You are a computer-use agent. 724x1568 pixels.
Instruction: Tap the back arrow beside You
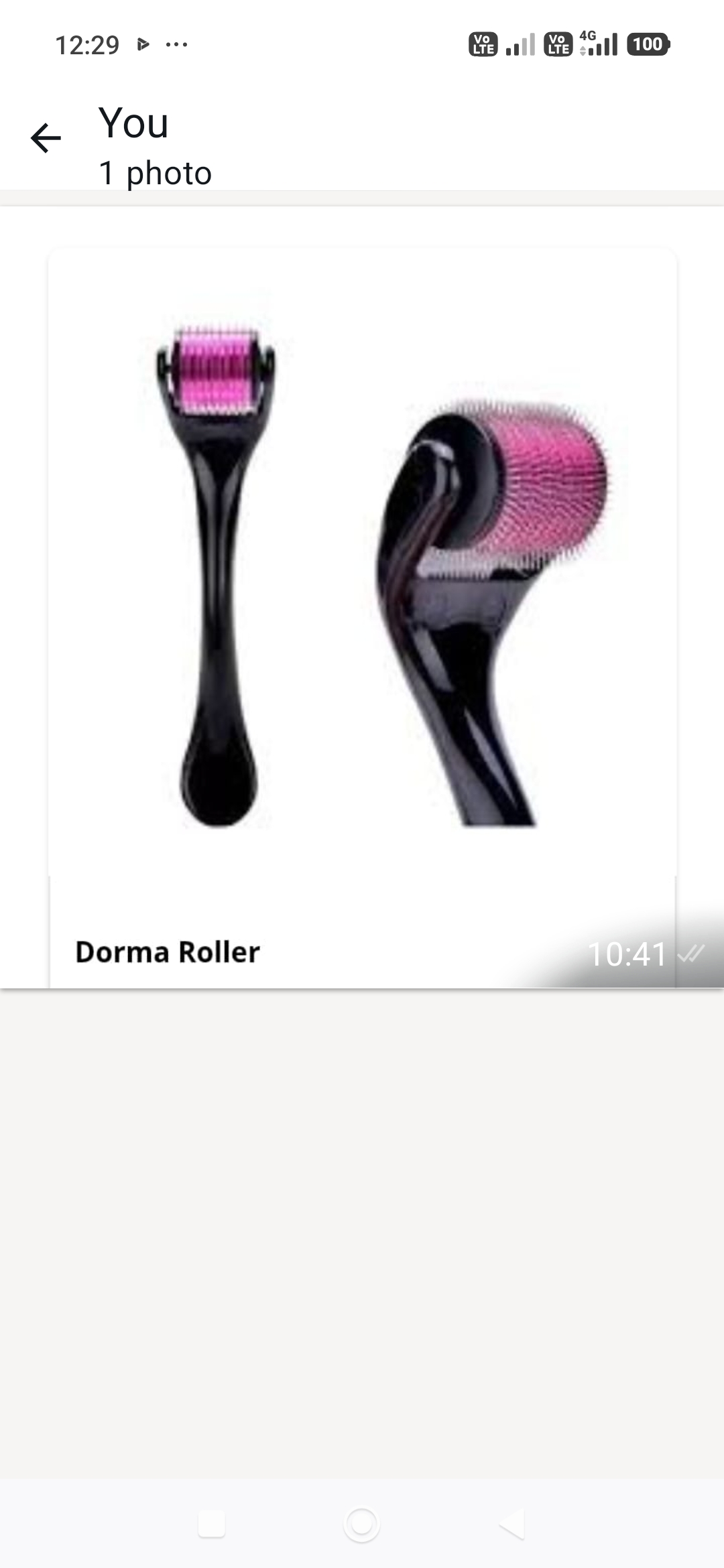coord(46,139)
